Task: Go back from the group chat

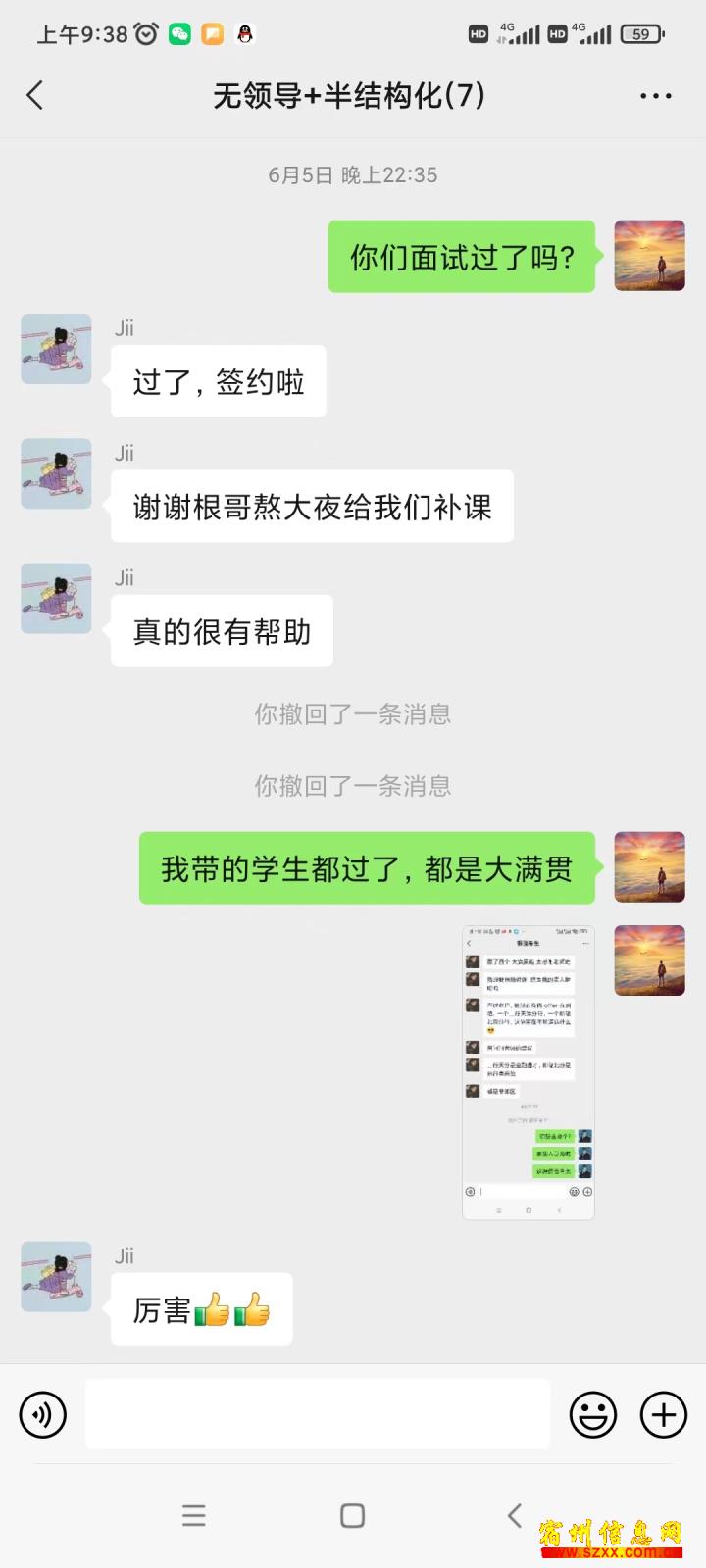Action: (35, 95)
